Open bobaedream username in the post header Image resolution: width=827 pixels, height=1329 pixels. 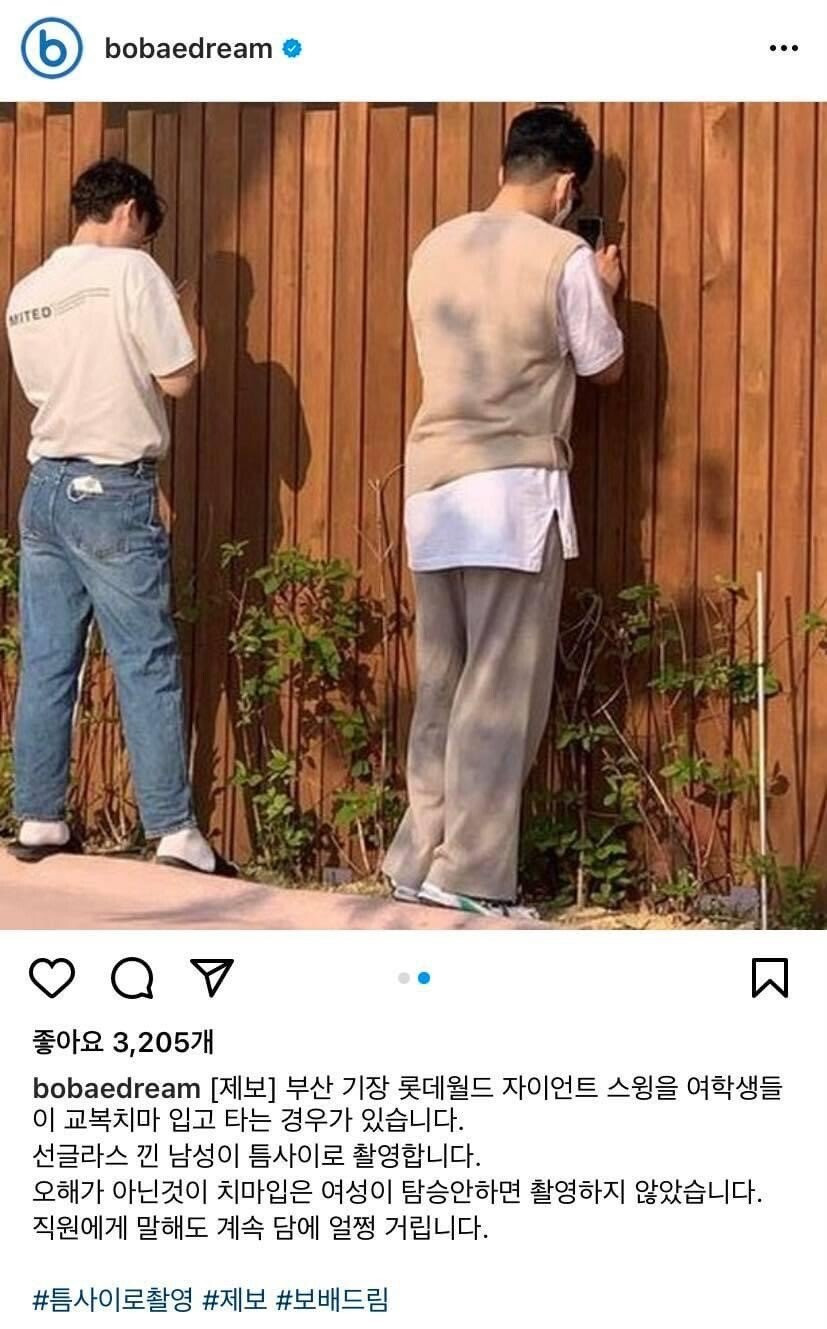click(x=188, y=48)
